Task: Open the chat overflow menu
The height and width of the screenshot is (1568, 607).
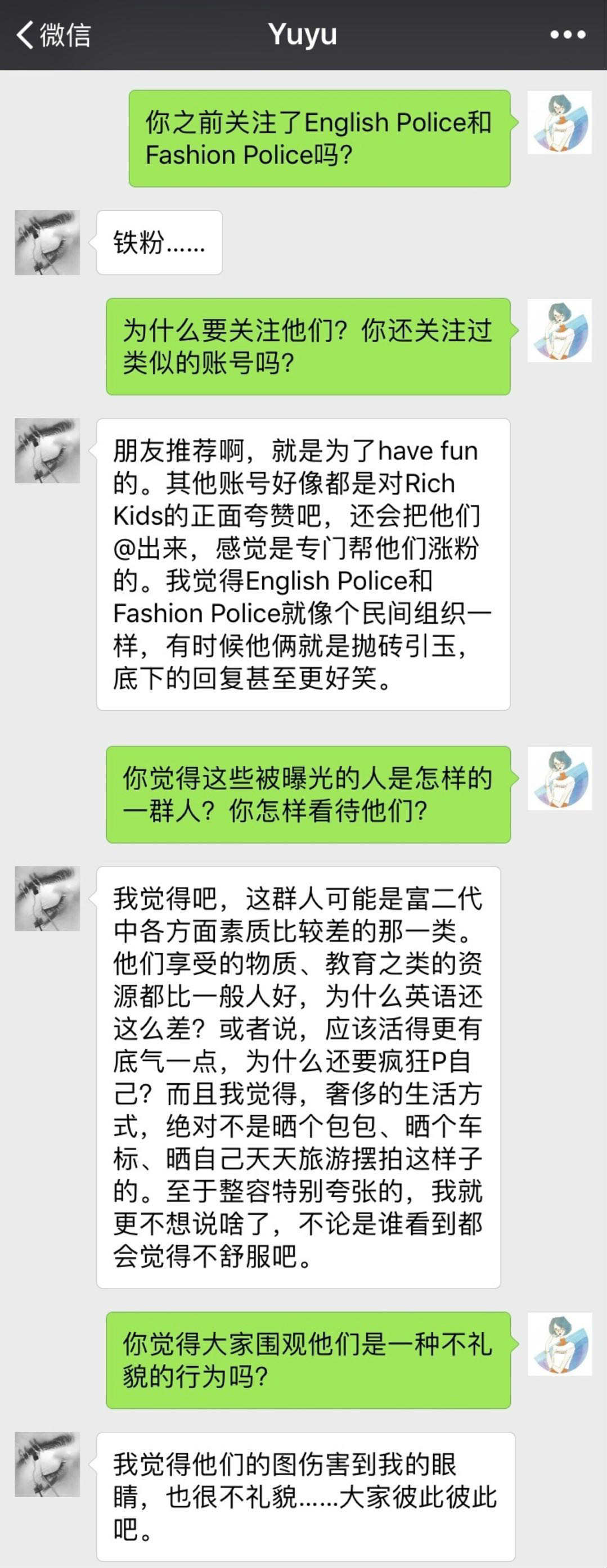Action: tap(567, 35)
